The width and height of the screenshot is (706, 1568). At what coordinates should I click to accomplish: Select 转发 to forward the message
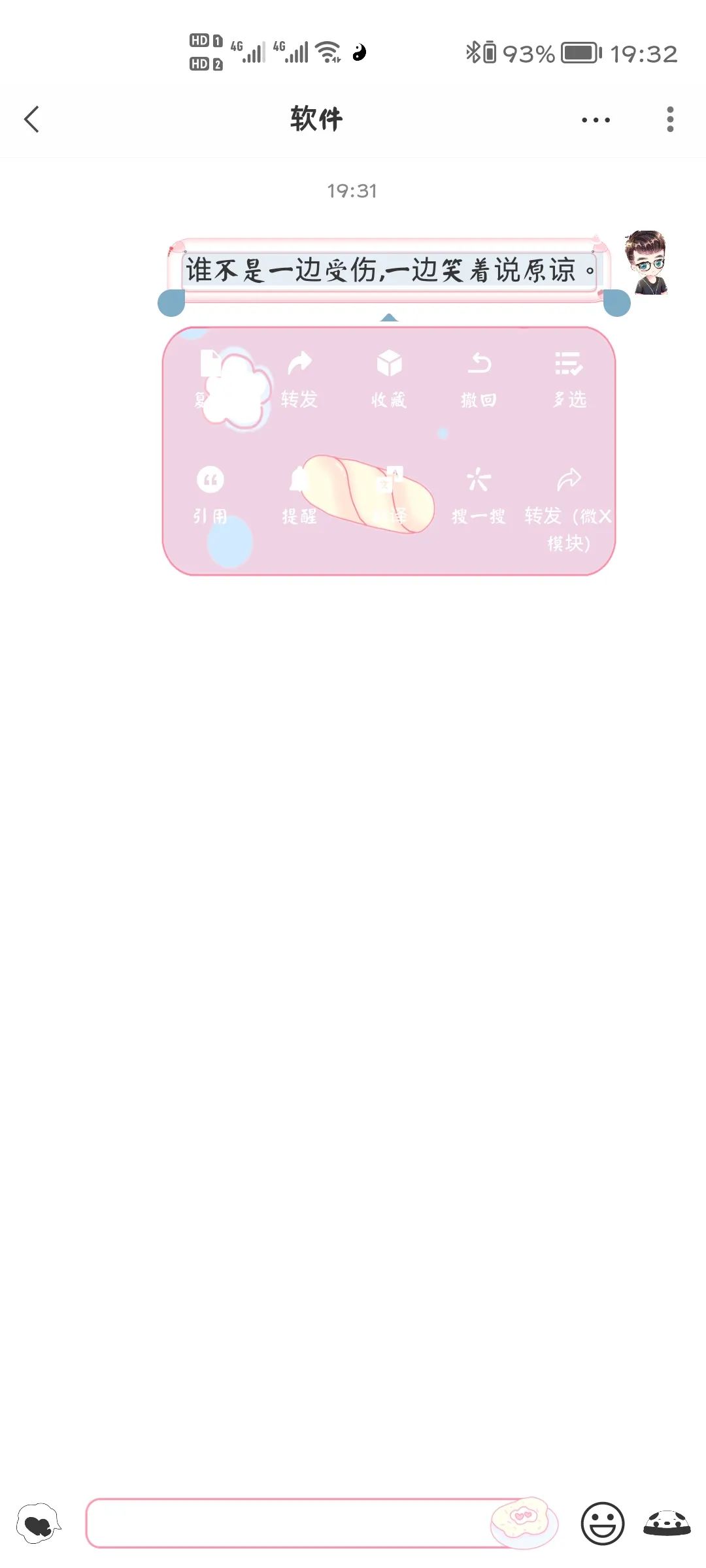click(299, 379)
